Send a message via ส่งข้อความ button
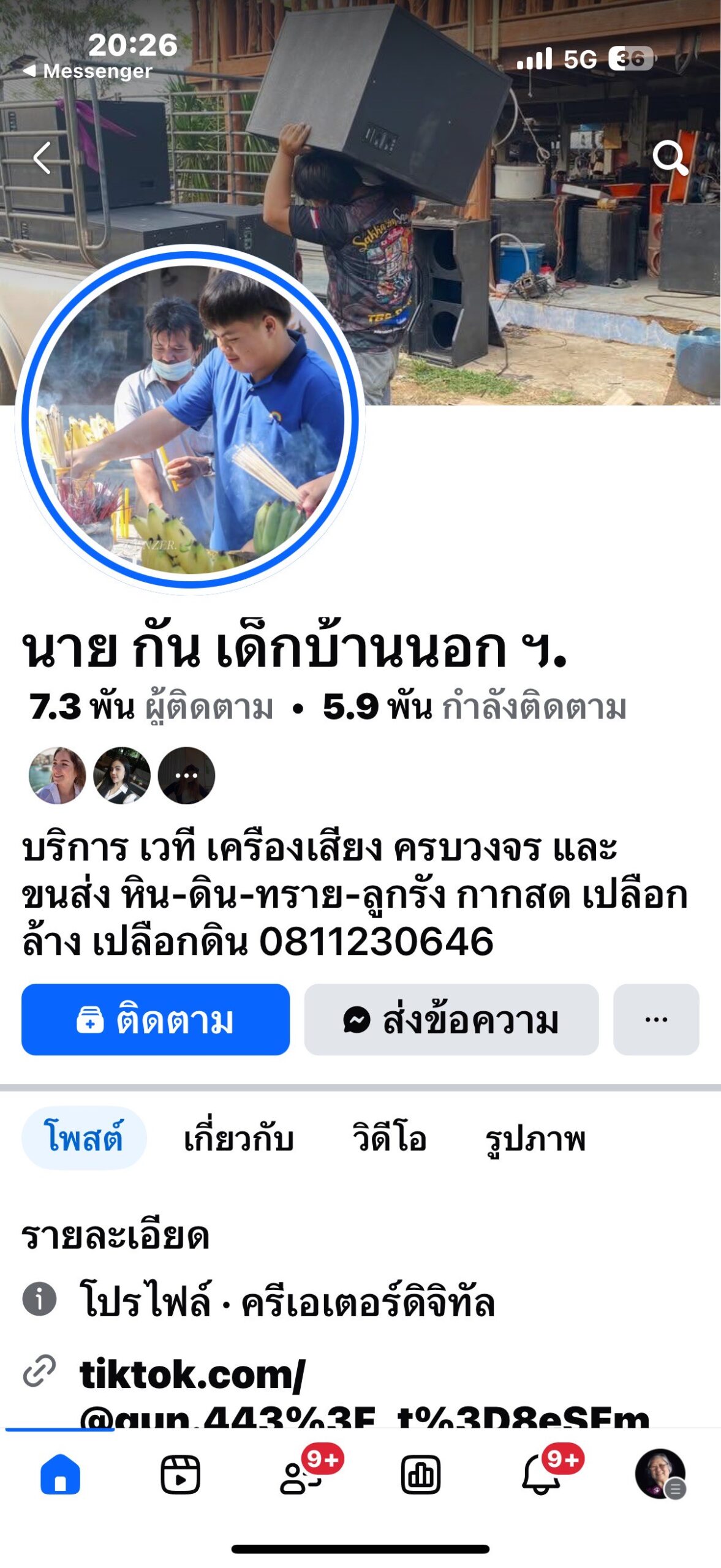Screen dimensions: 721x1568 (x=451, y=1020)
